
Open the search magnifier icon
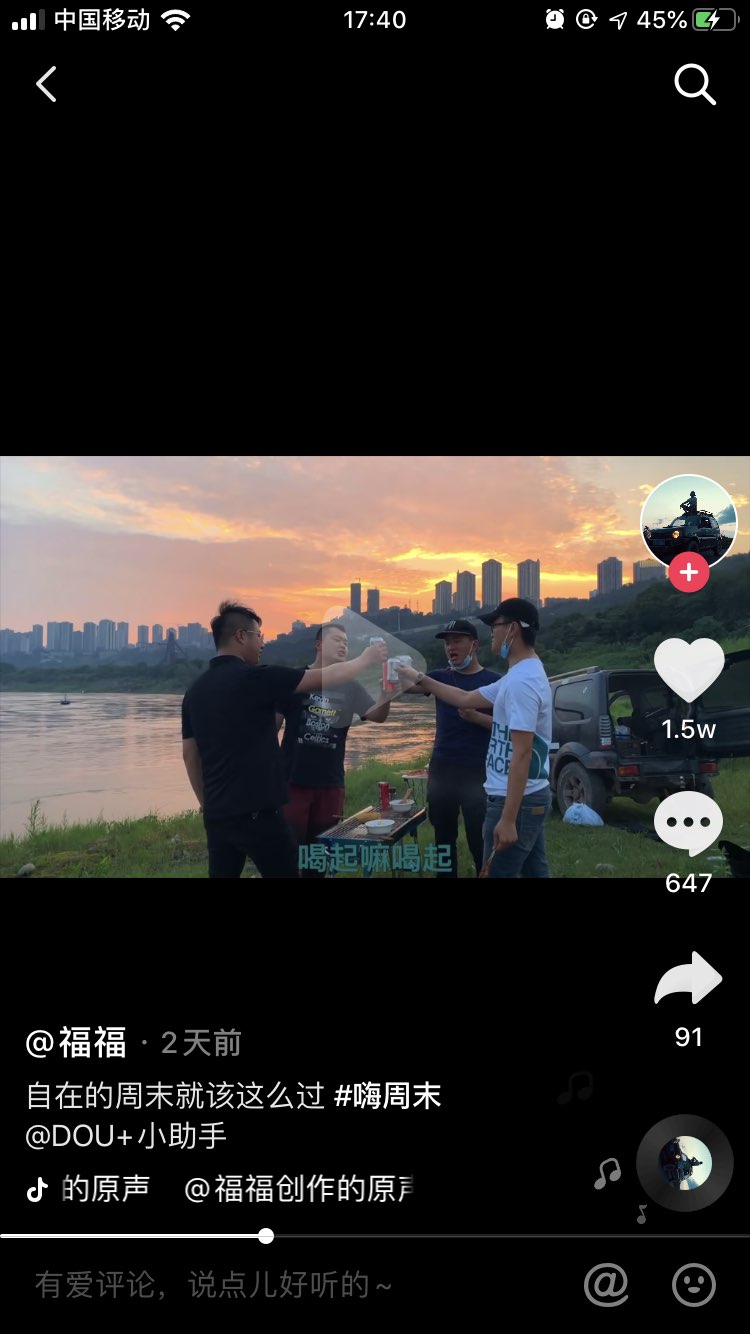pyautogui.click(x=695, y=85)
